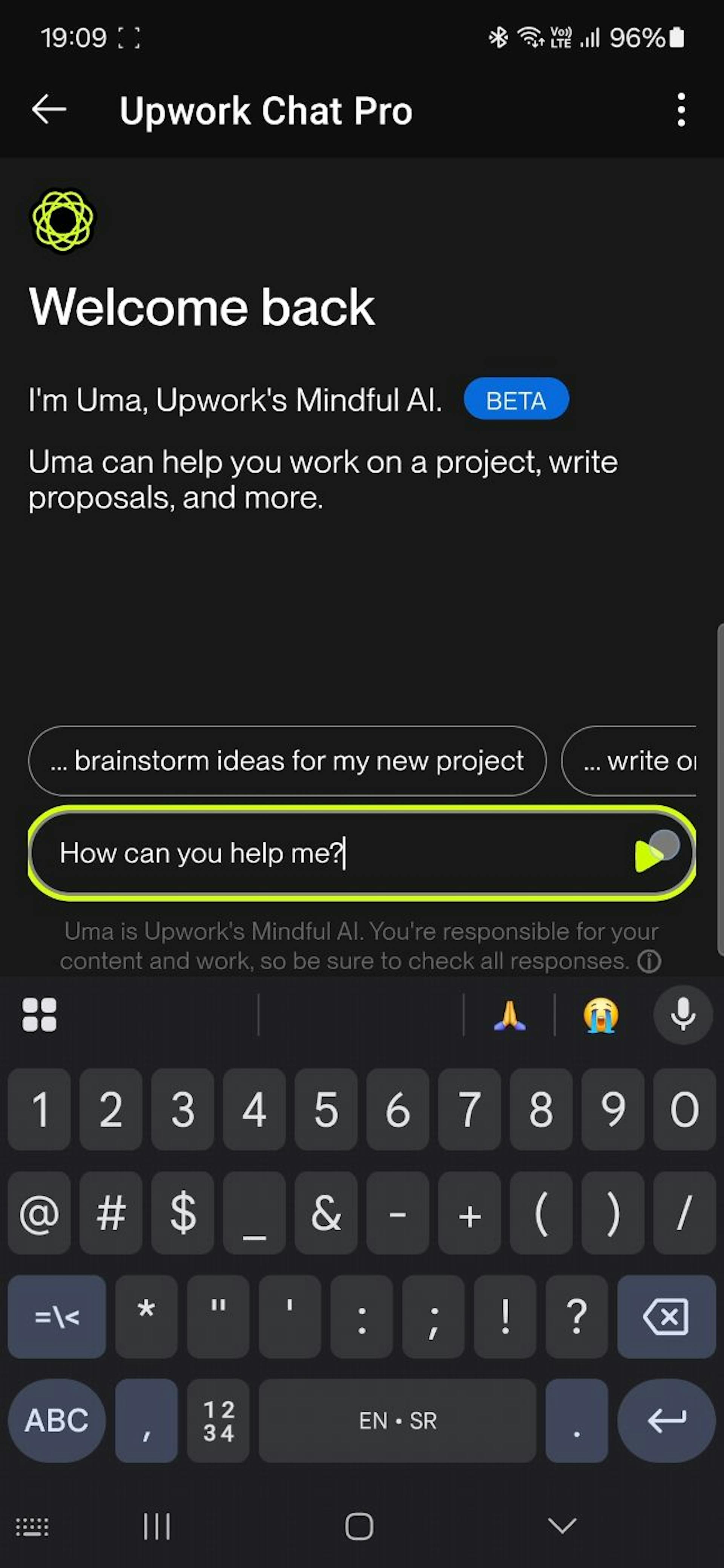Select the brainstorm ideas suggestion chip
Image resolution: width=724 pixels, height=1568 pixels.
coord(287,761)
